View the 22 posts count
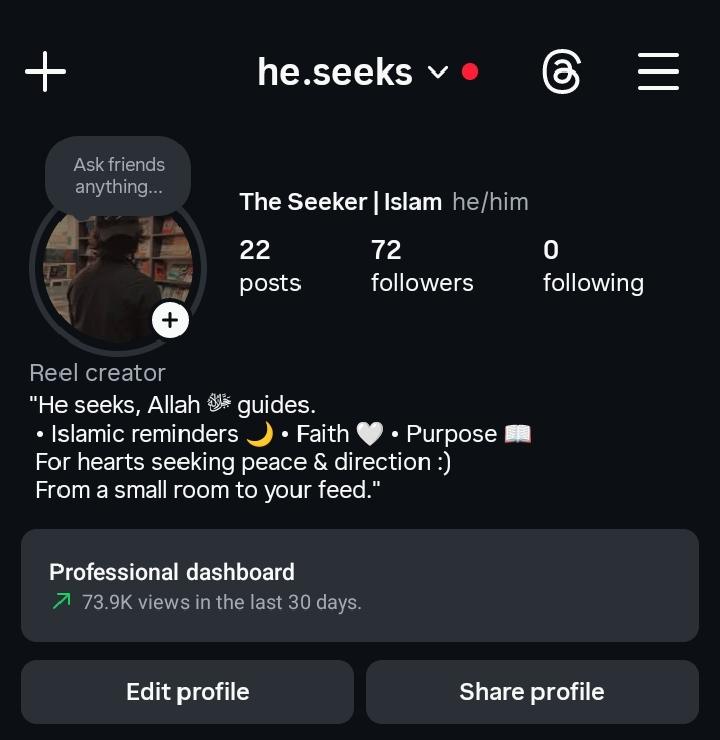Viewport: 720px width, 740px height. [269, 266]
